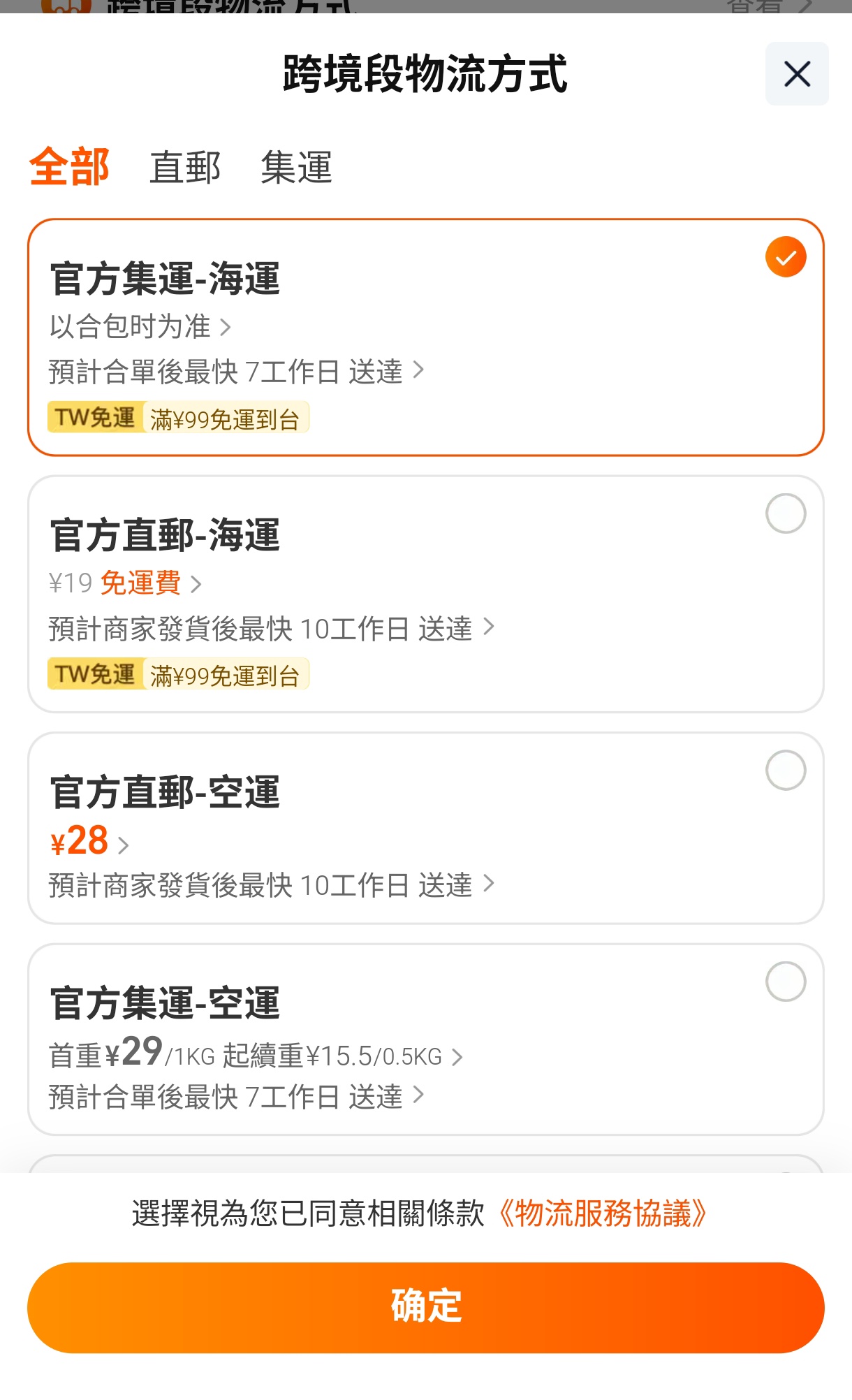The width and height of the screenshot is (852, 1400).
Task: Expand 最快10工作日送達 under 官方直郵-海運
Action: [x=272, y=629]
